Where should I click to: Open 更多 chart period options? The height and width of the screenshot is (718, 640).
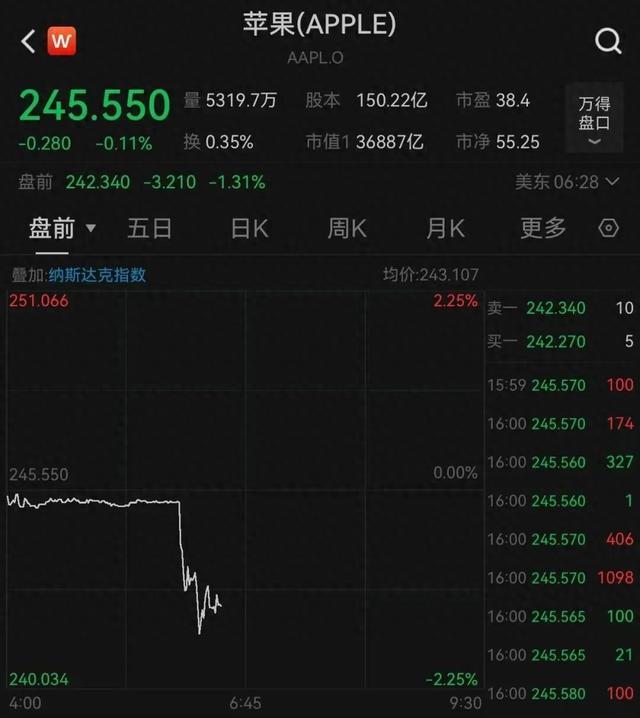543,229
